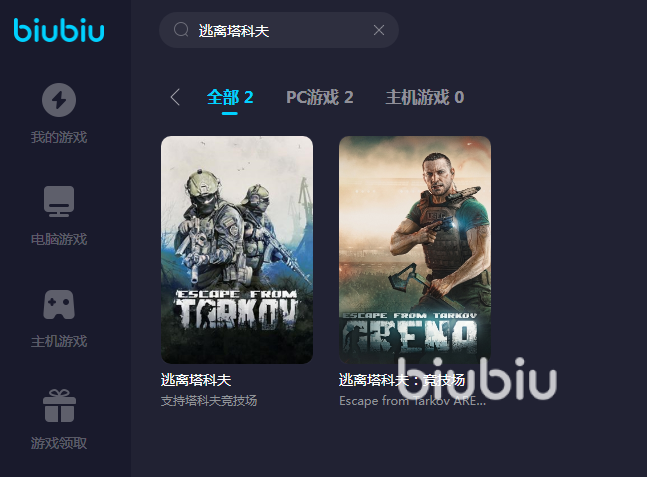Open the 主机游戏 sidebar section
This screenshot has height=477, width=647.
[59, 317]
